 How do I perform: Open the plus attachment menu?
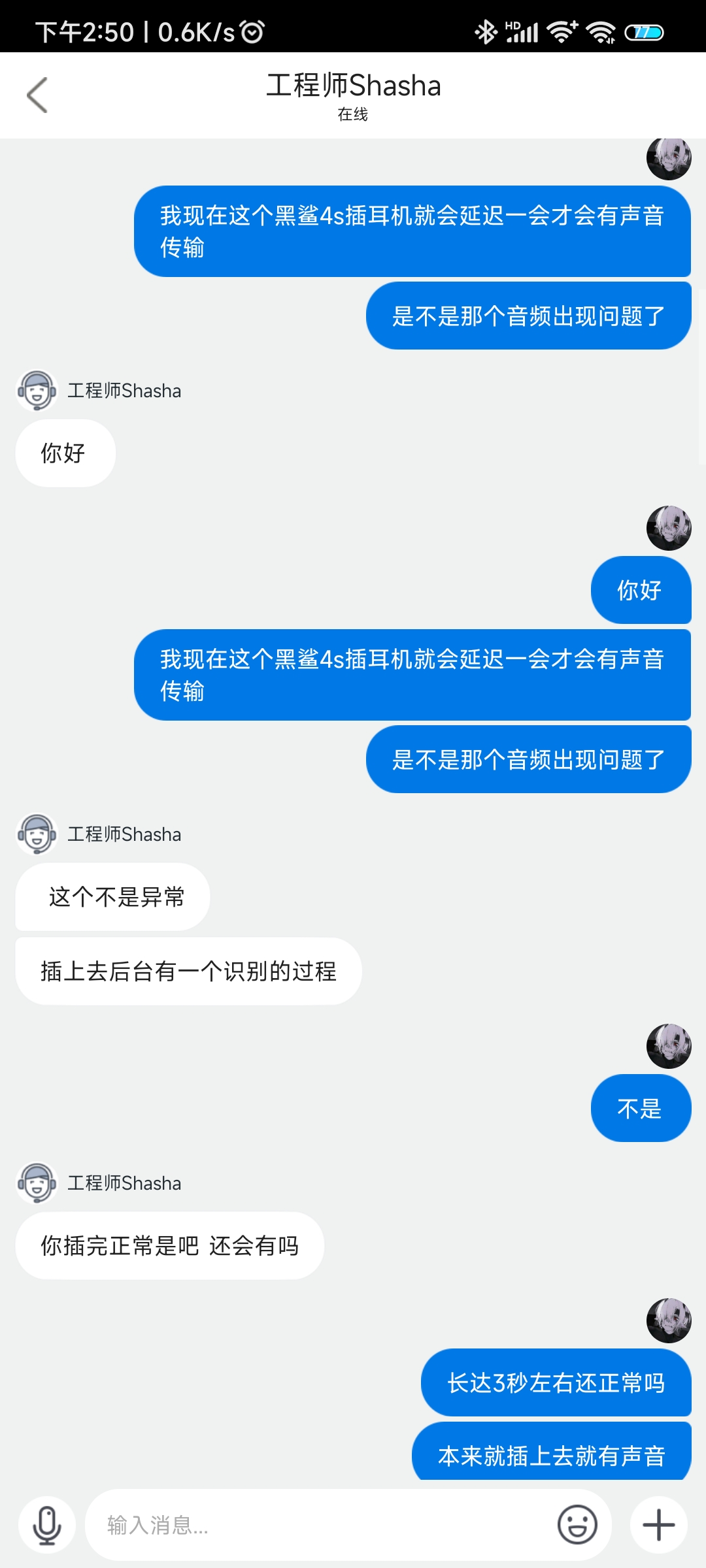658,1526
